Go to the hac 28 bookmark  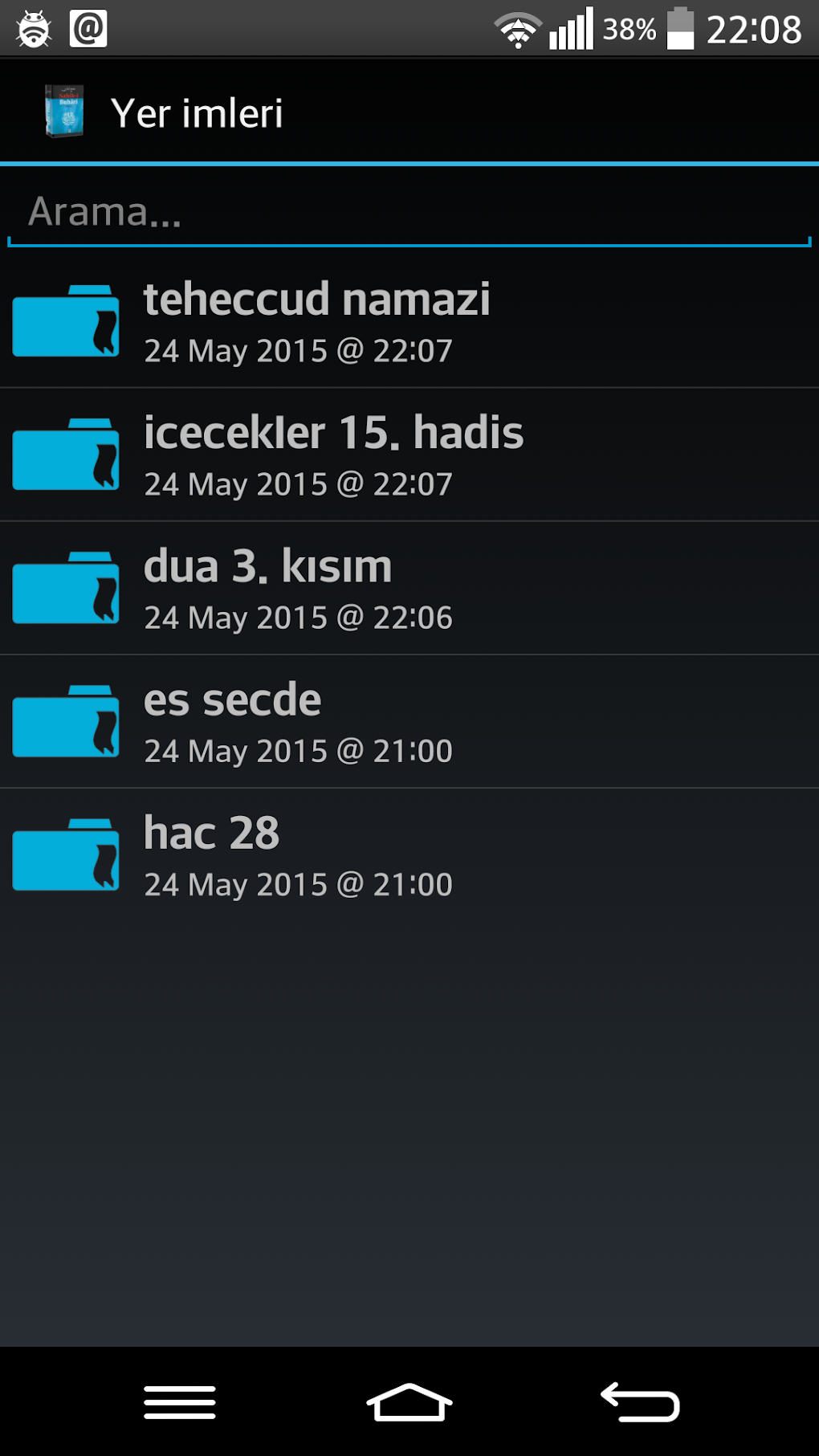click(409, 855)
